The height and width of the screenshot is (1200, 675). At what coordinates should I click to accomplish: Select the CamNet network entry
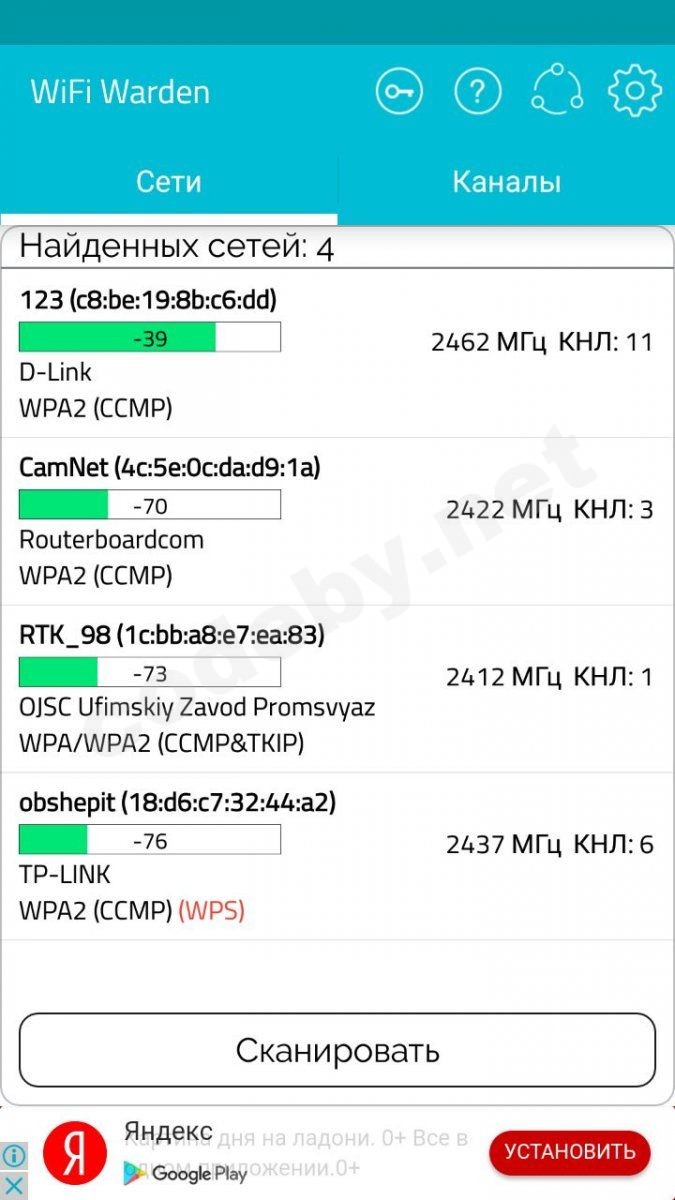336,521
